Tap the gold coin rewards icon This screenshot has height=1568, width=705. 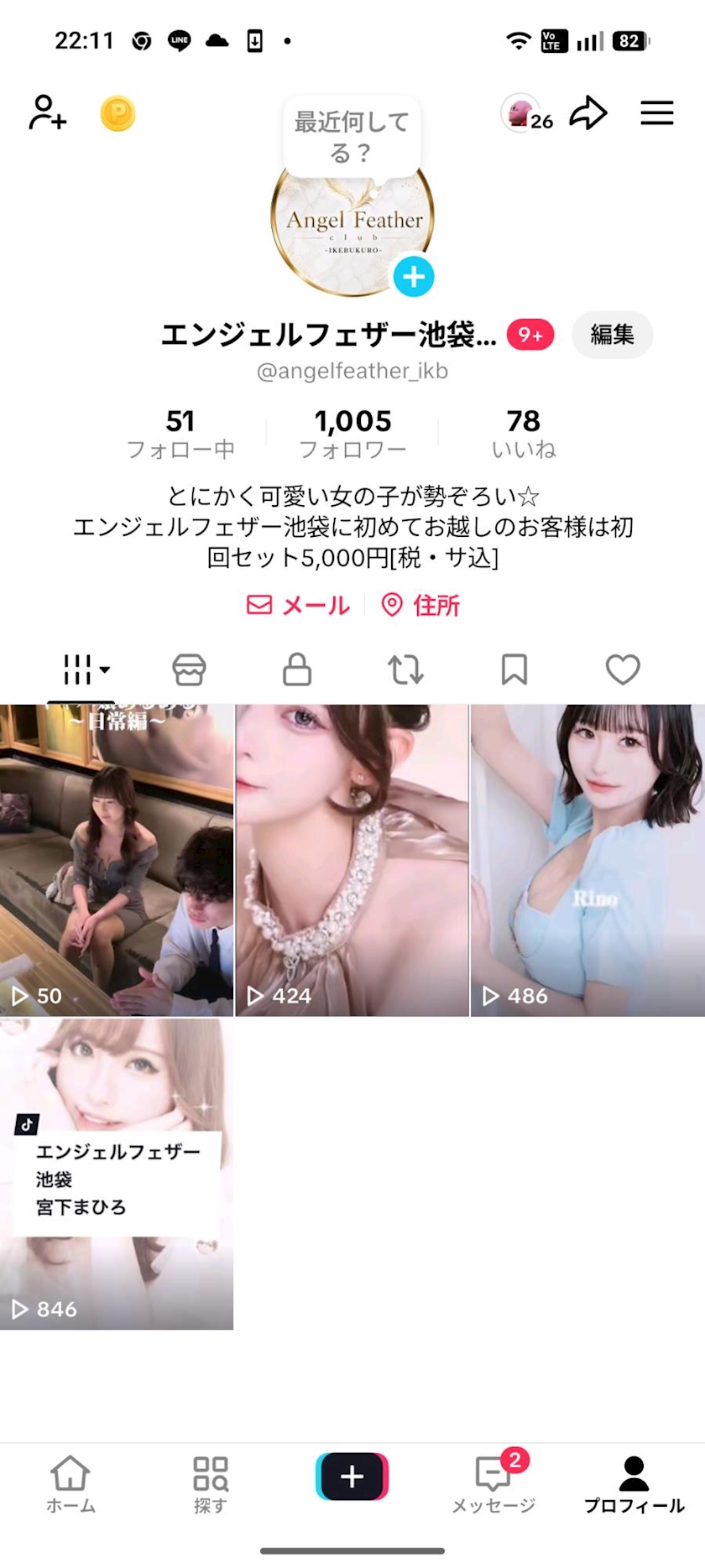coord(117,114)
